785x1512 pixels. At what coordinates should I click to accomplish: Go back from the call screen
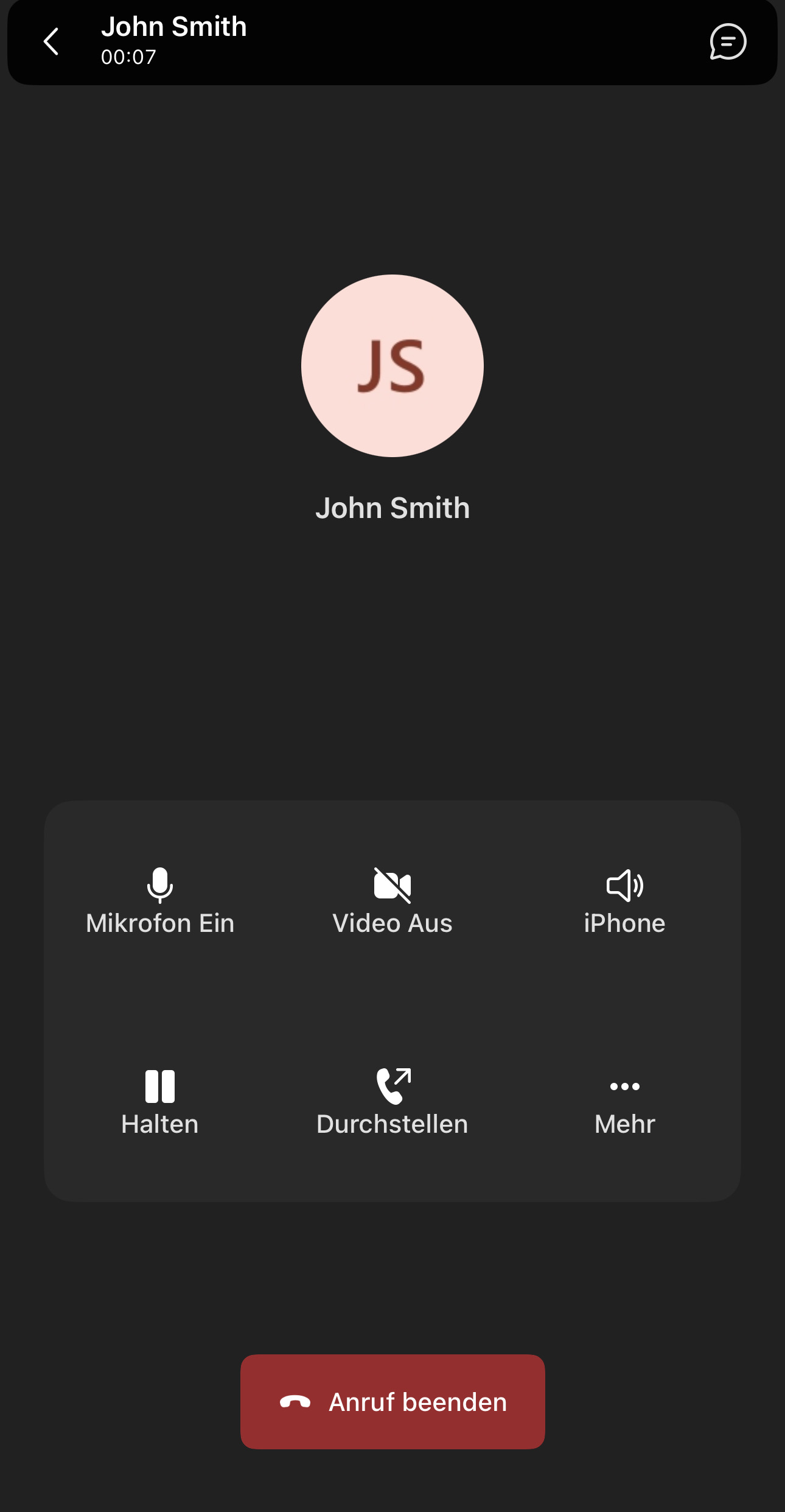pyautogui.click(x=52, y=41)
